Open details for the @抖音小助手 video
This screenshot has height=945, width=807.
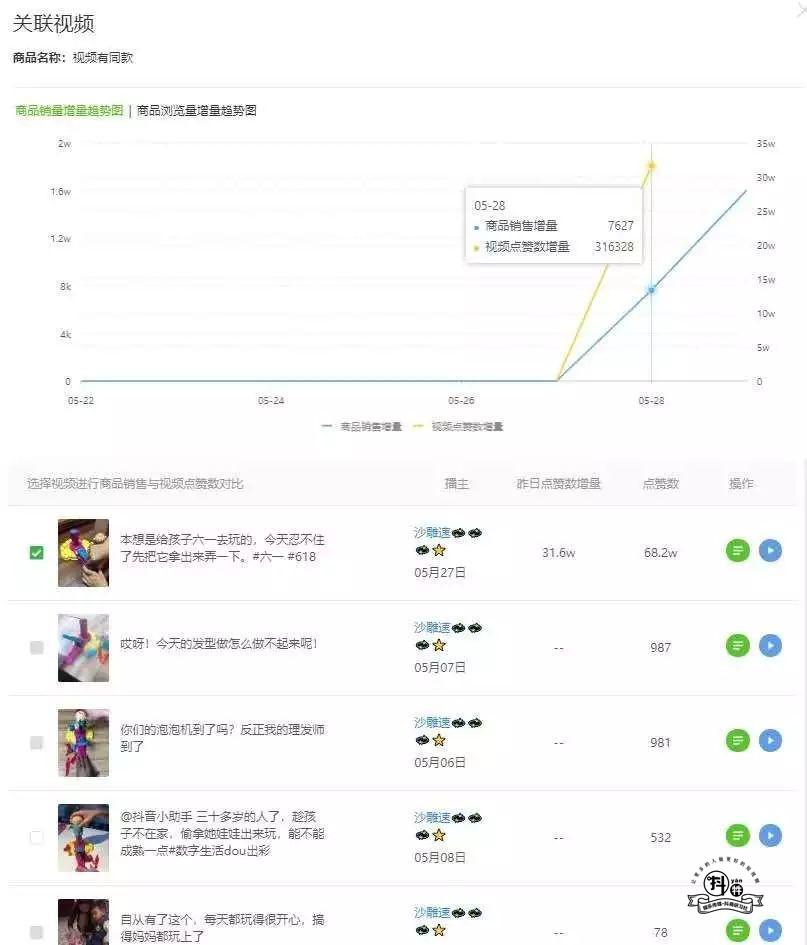[x=737, y=835]
